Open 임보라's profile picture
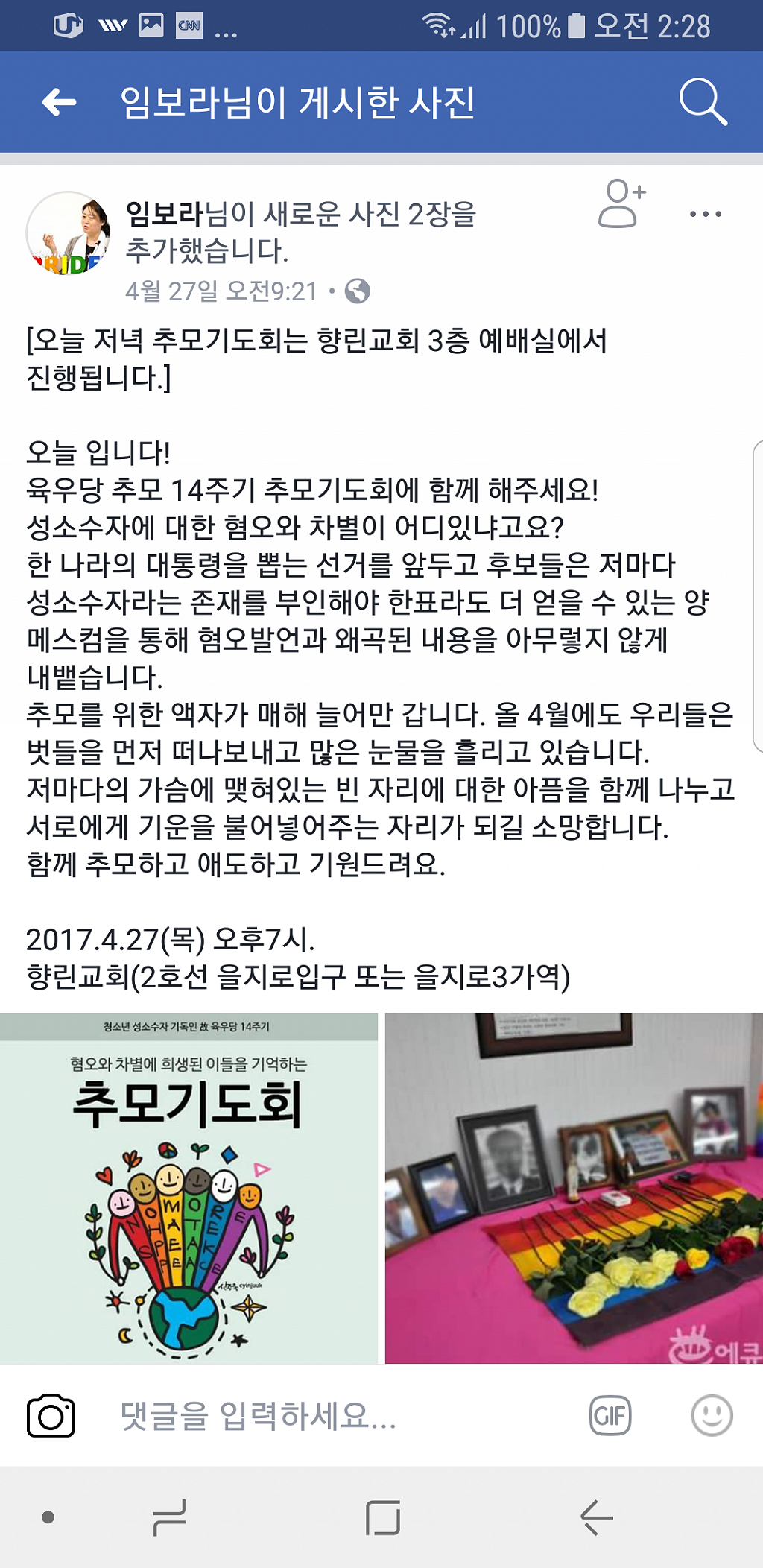Image resolution: width=763 pixels, height=1568 pixels. click(68, 233)
